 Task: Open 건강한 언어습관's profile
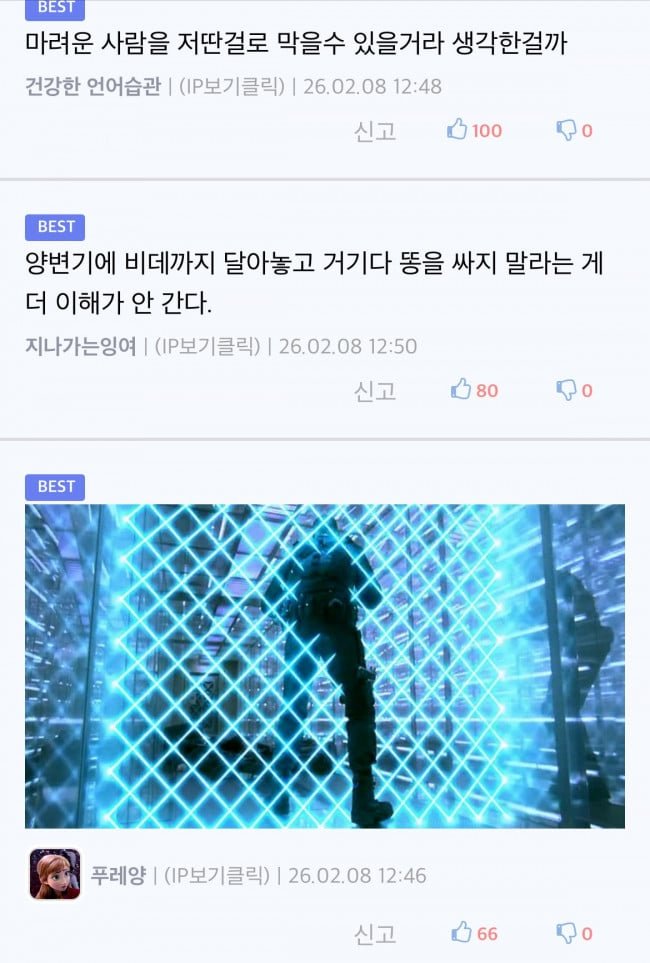[x=92, y=87]
